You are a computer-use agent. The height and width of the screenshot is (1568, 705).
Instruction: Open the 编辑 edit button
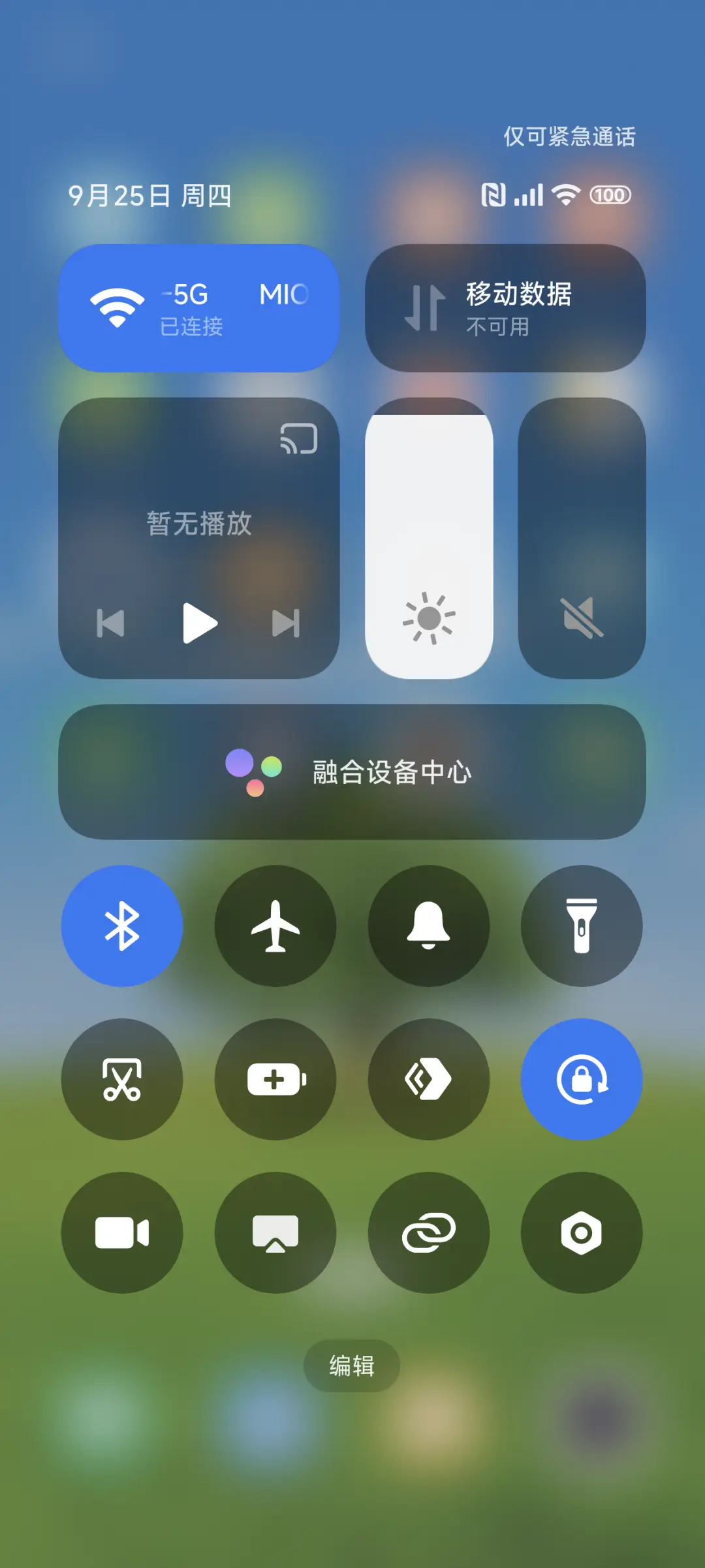click(351, 1366)
